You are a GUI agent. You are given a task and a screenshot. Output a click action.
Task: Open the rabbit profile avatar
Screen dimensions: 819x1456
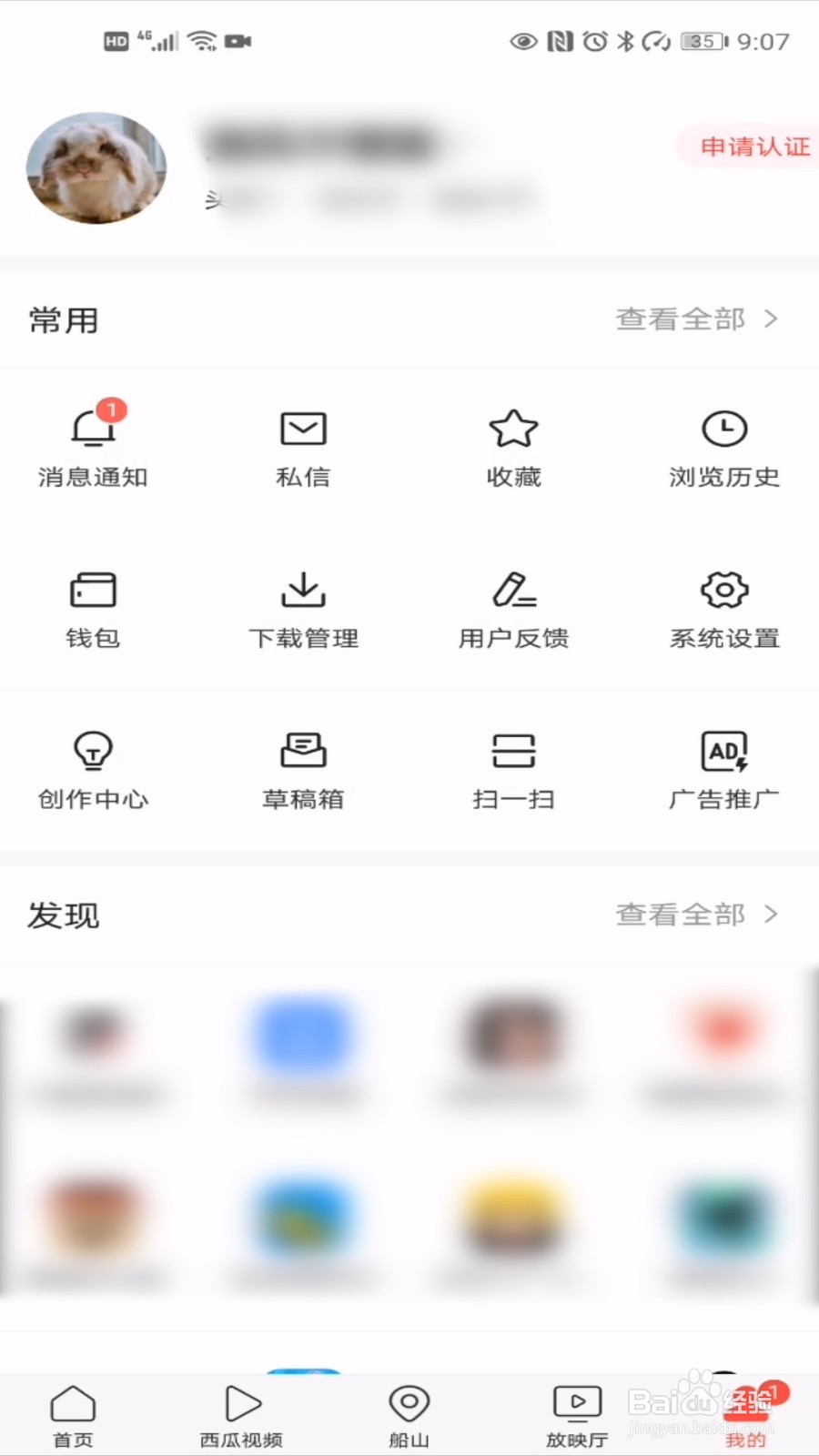pyautogui.click(x=96, y=168)
